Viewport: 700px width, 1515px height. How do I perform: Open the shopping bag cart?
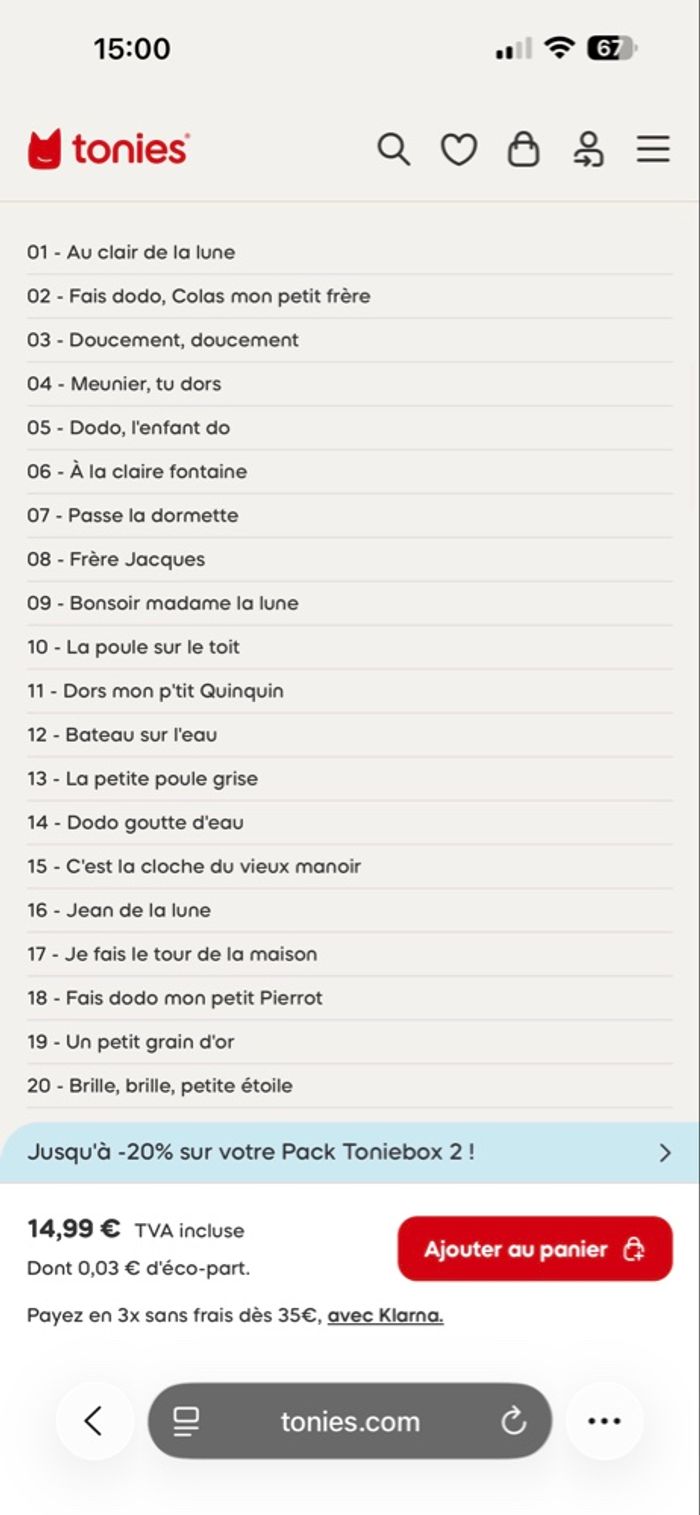click(x=523, y=150)
